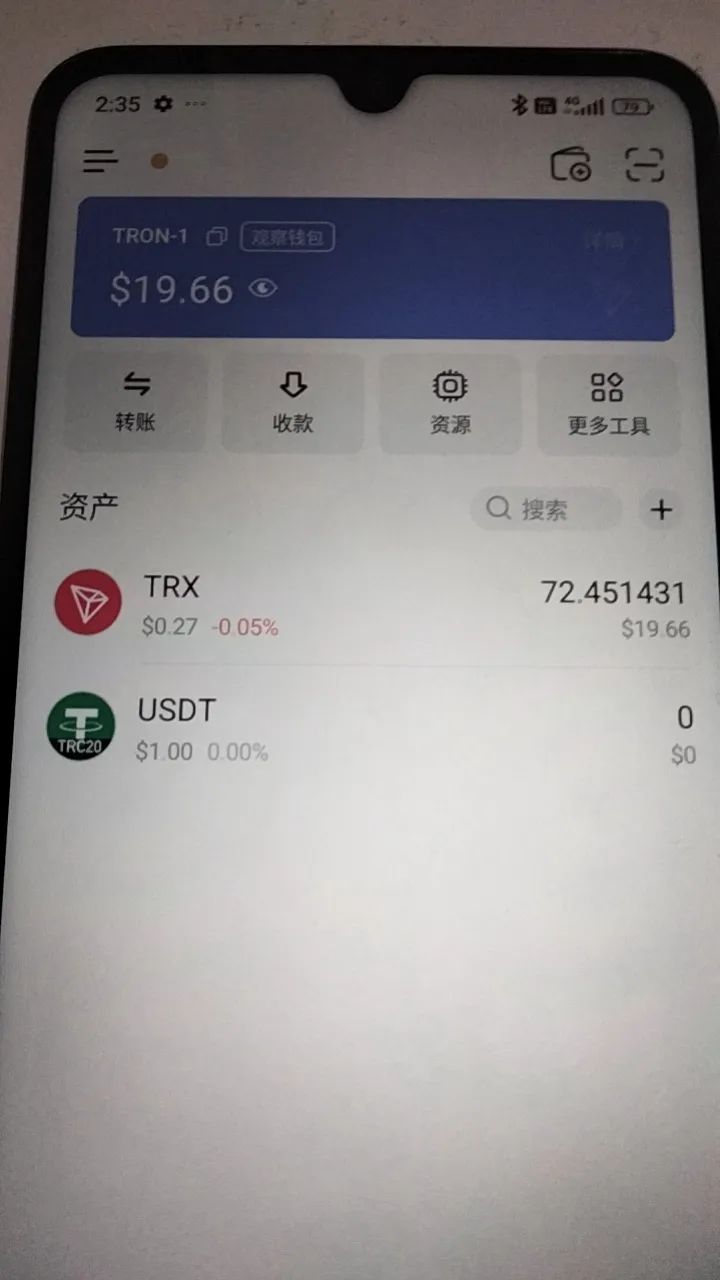
Task: Open more tools (更多工具)
Action: point(609,403)
